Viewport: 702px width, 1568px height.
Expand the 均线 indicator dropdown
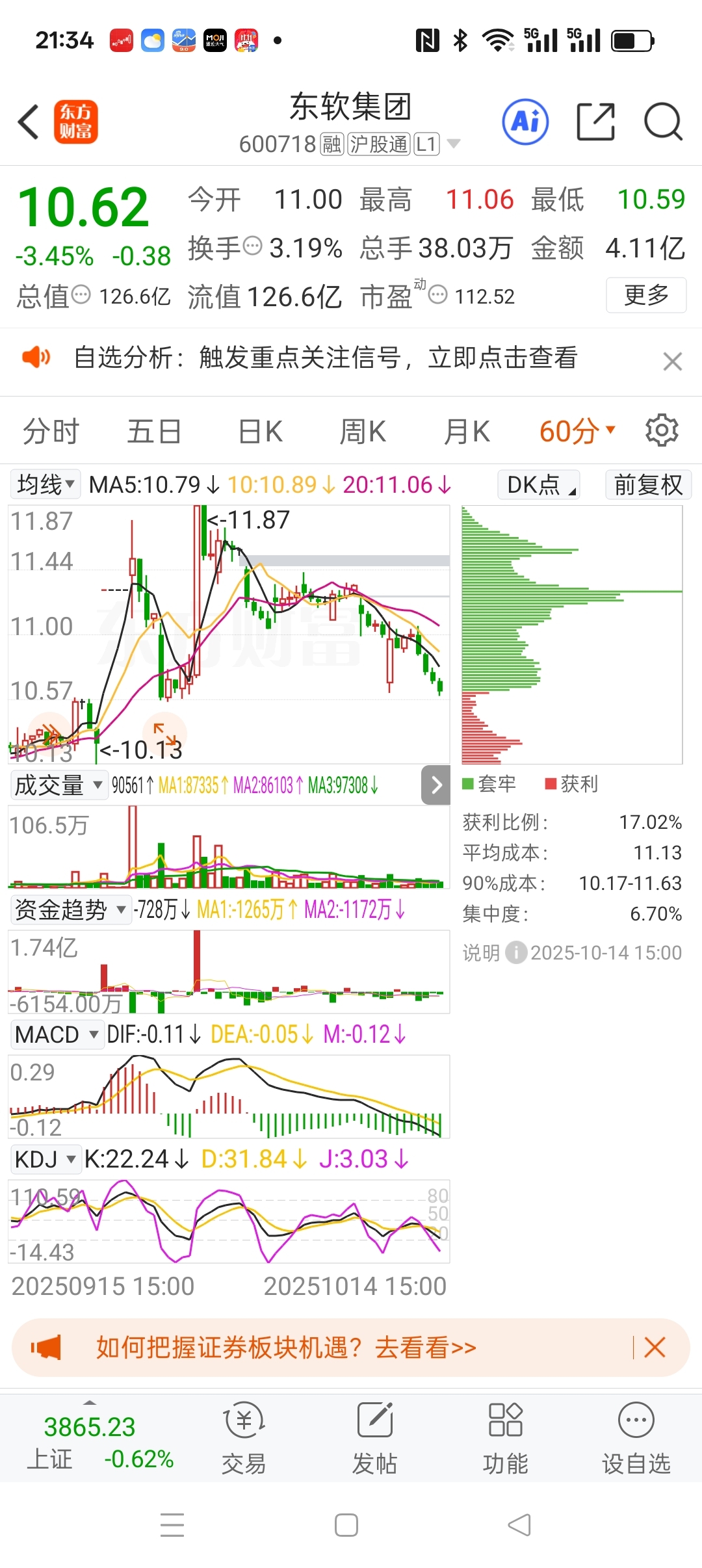(45, 484)
